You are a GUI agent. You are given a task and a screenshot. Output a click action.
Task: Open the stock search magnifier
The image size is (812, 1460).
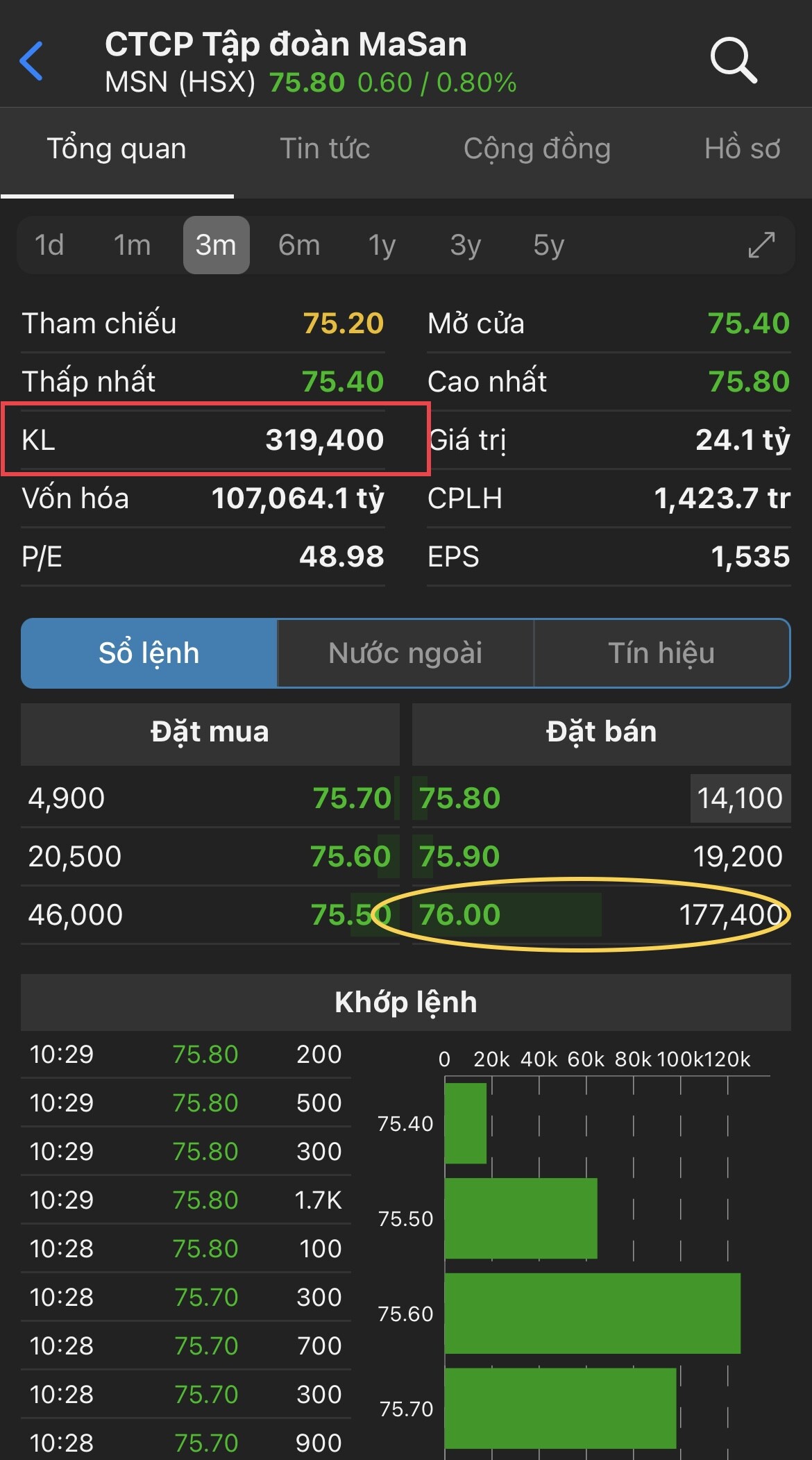(x=733, y=61)
